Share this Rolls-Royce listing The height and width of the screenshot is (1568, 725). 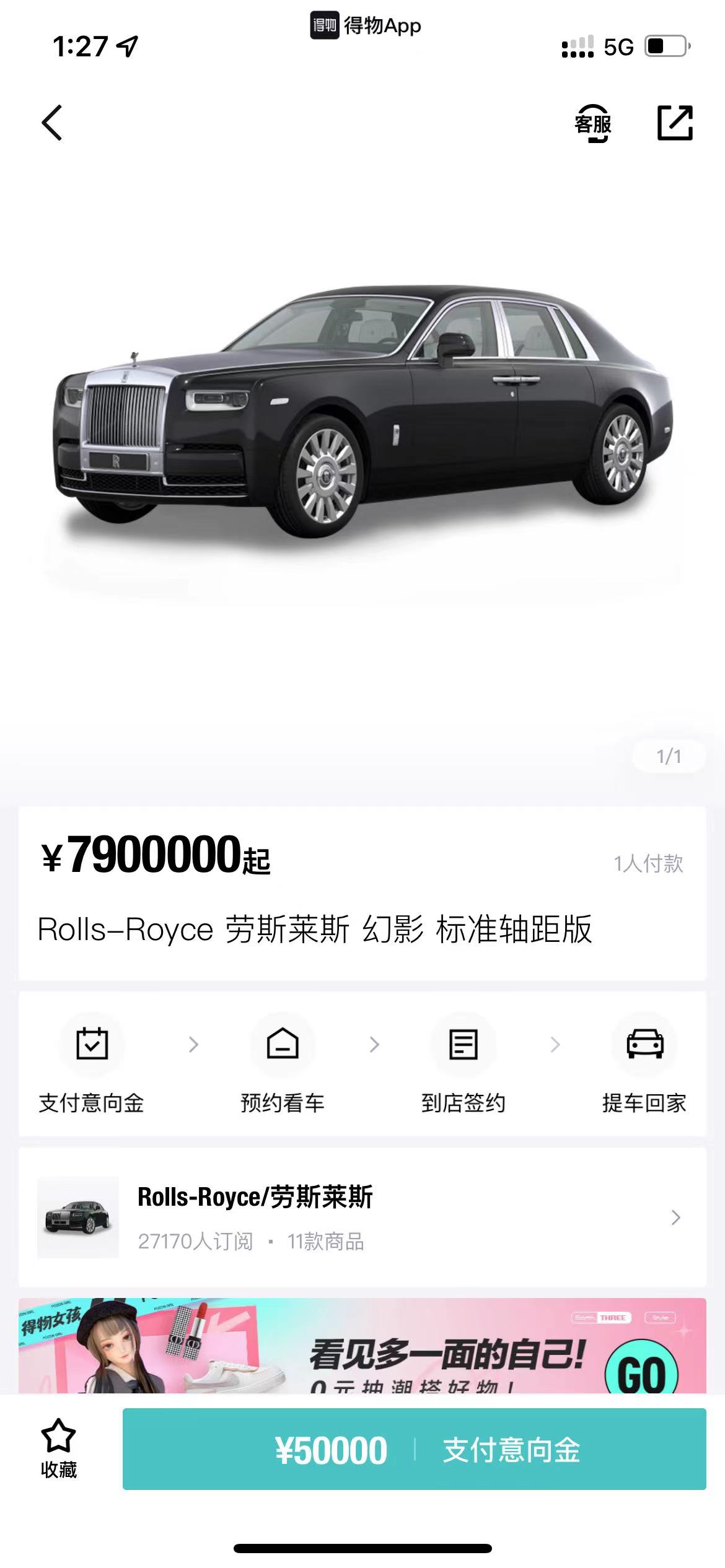(674, 123)
